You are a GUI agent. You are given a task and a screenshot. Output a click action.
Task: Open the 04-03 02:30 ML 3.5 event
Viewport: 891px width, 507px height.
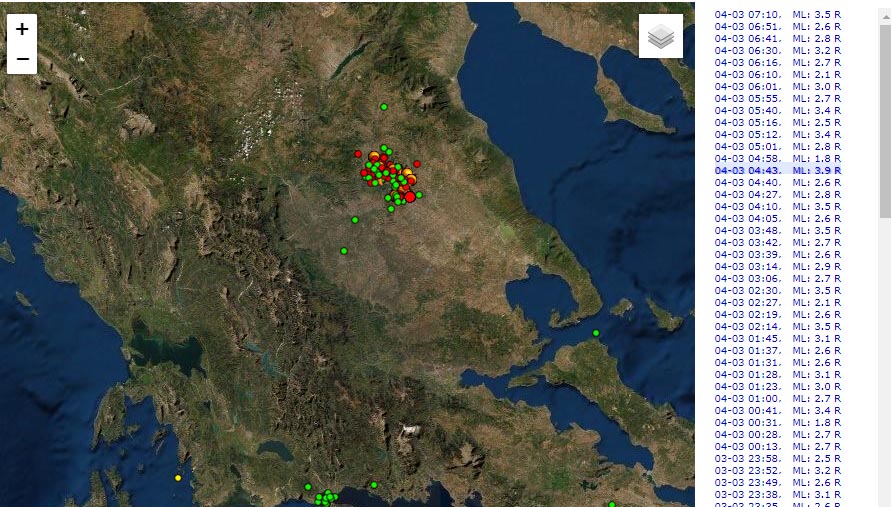point(777,290)
